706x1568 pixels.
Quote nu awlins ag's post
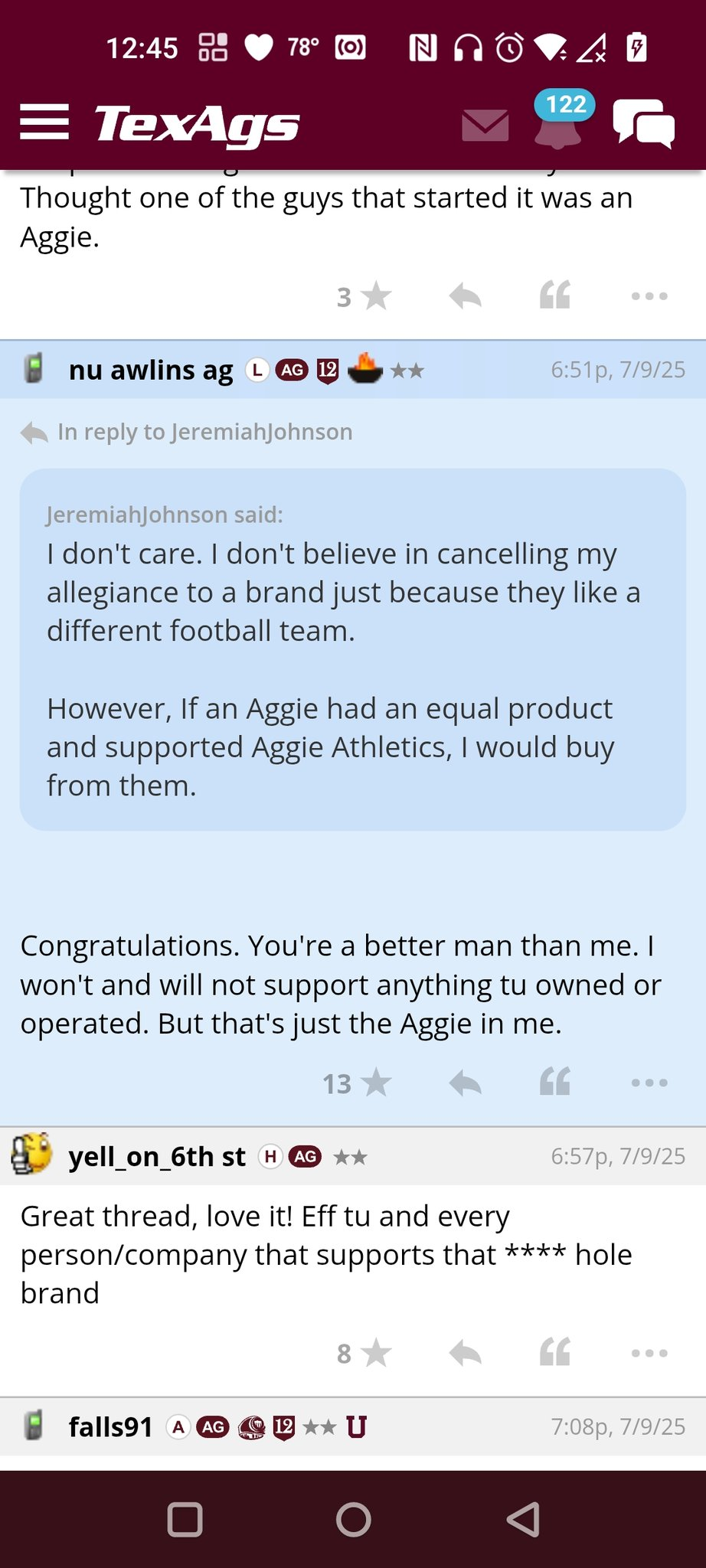[x=555, y=1083]
